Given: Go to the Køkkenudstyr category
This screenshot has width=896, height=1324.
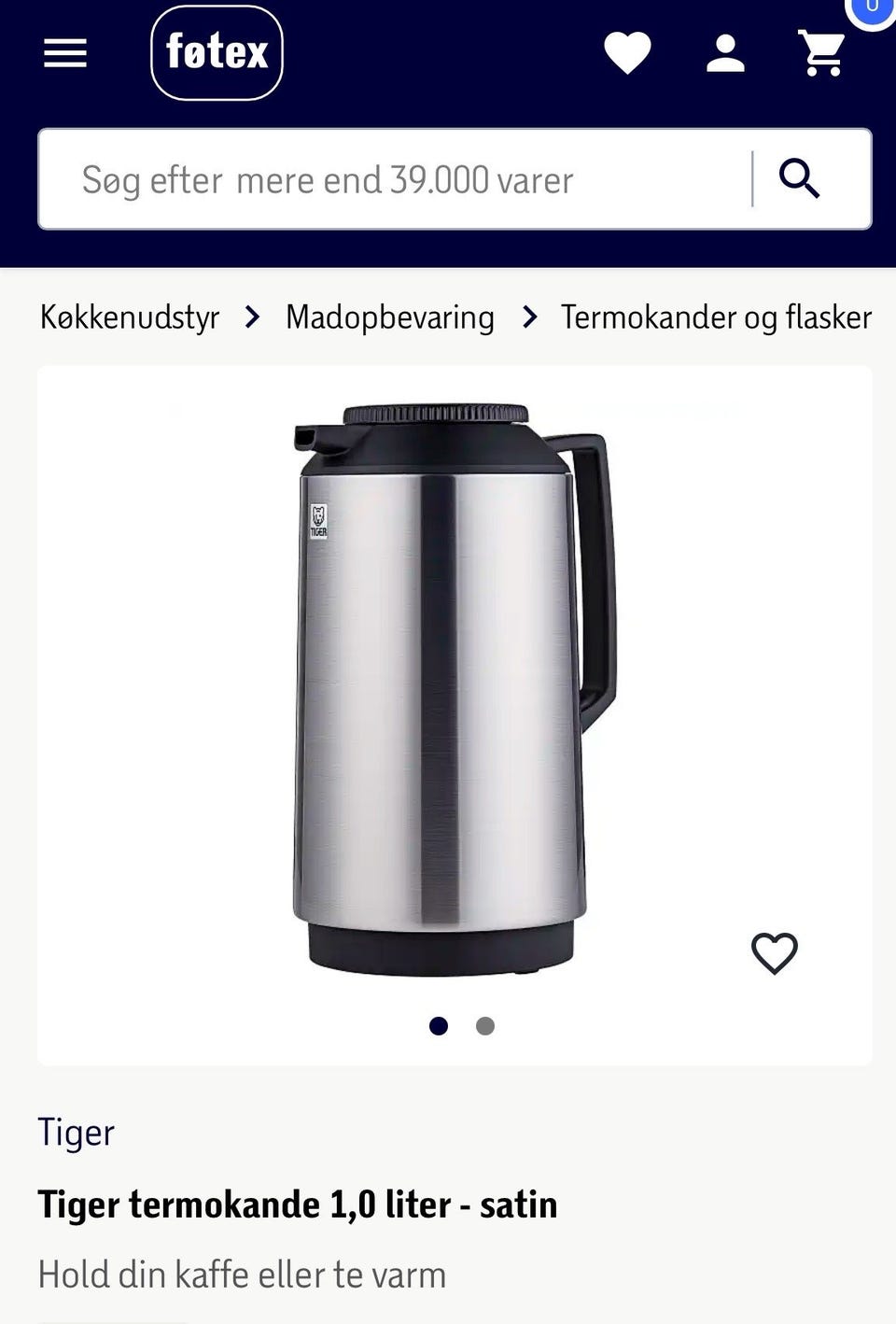Looking at the screenshot, I should coord(130,317).
